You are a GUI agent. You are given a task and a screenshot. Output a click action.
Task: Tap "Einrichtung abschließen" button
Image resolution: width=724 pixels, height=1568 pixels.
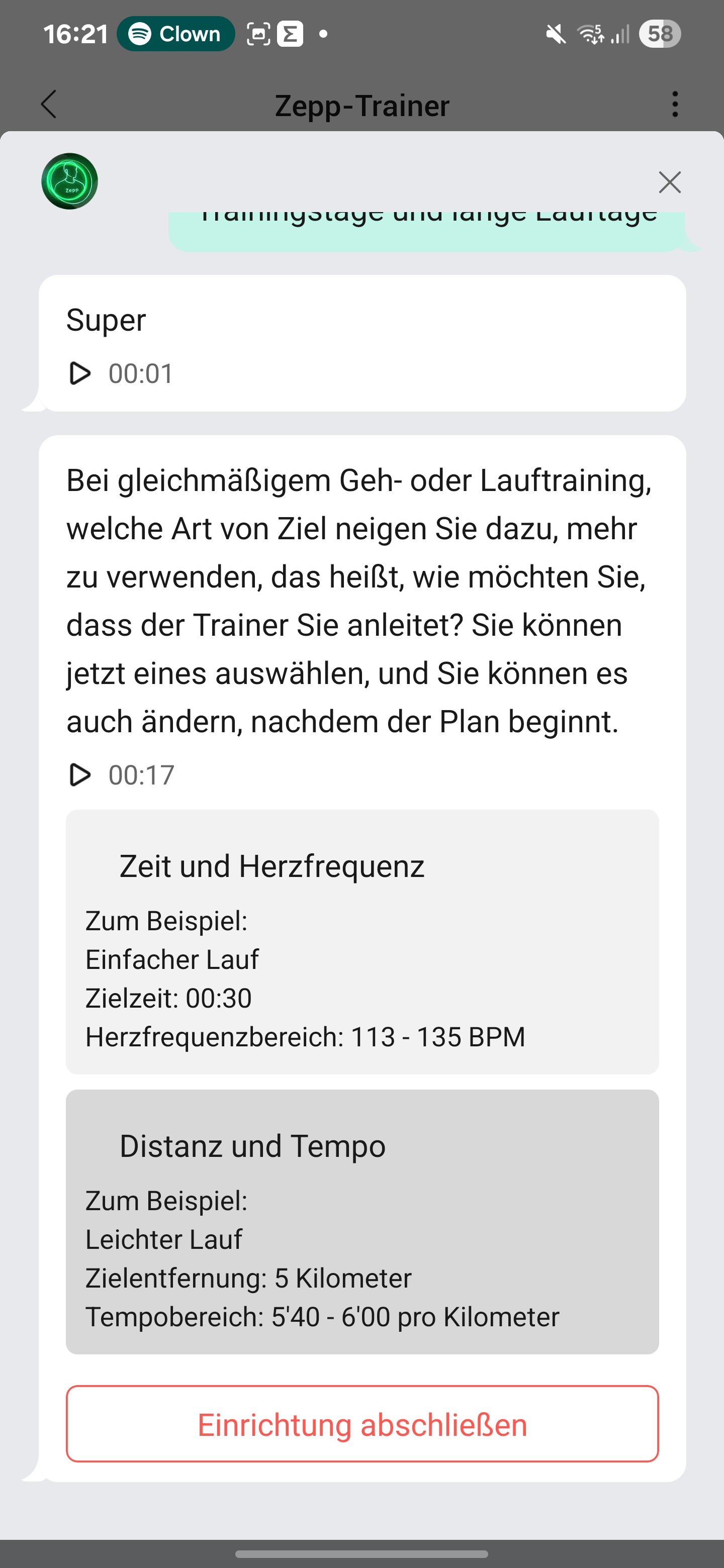[x=361, y=1424]
